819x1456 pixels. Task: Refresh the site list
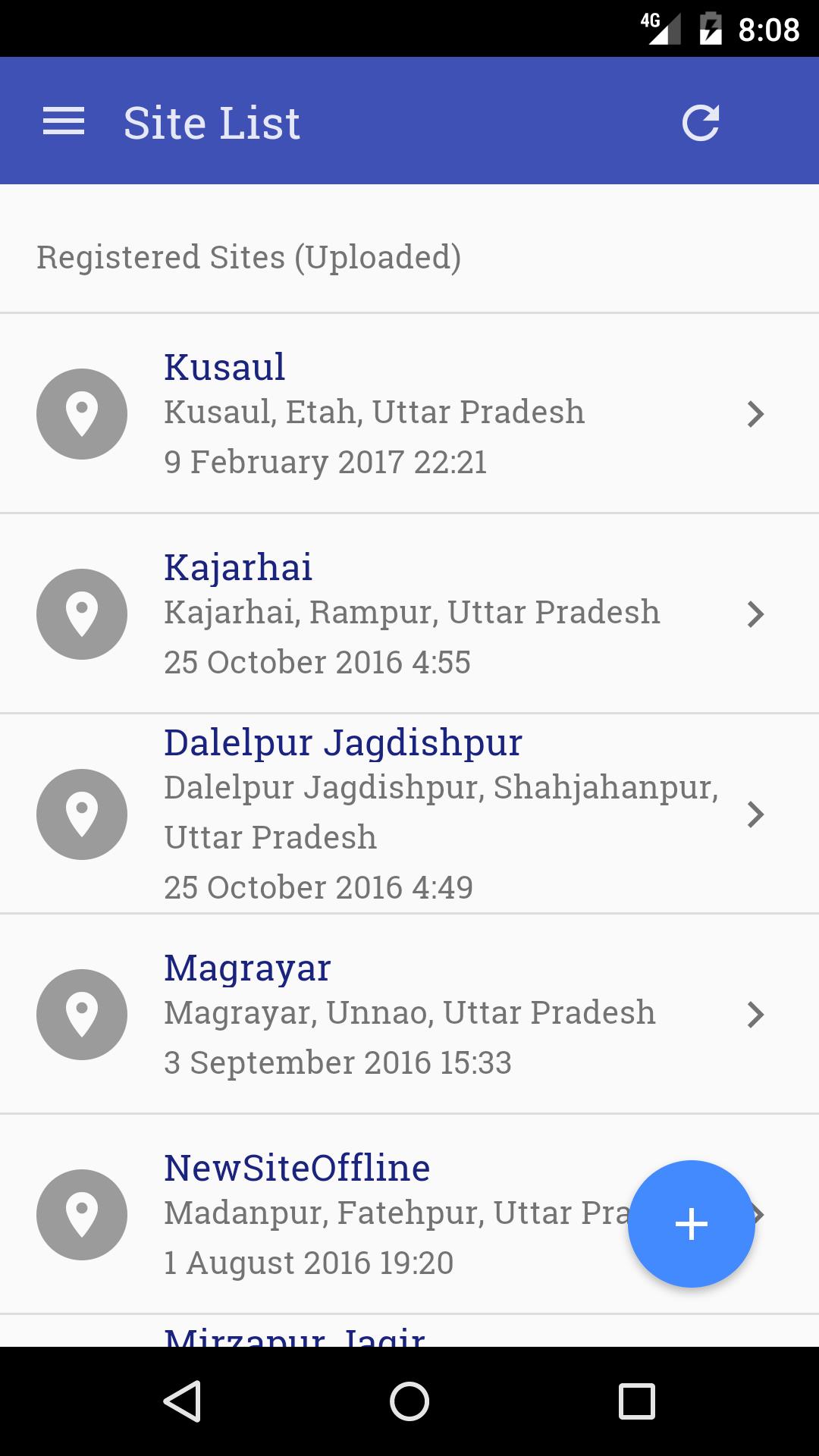coord(700,123)
